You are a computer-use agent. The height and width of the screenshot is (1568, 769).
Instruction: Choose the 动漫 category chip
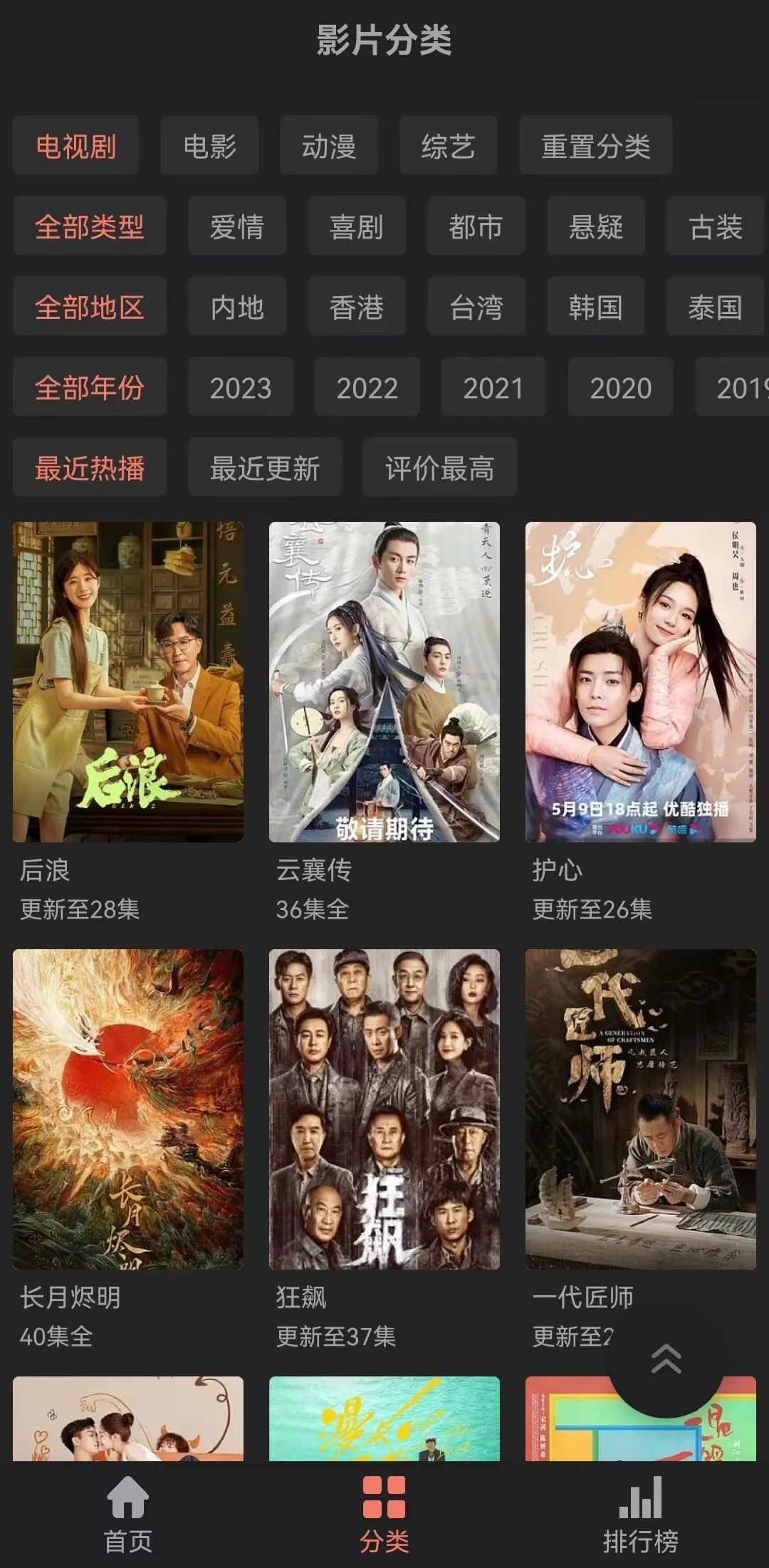329,146
